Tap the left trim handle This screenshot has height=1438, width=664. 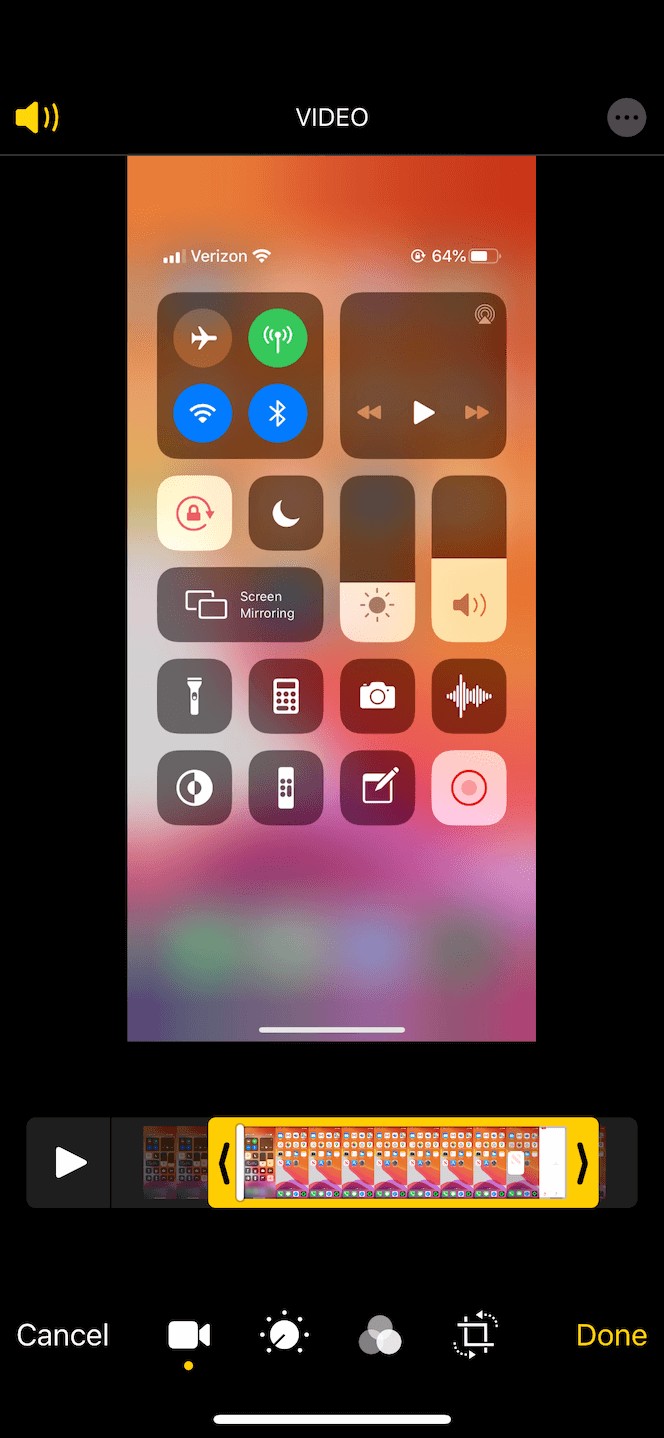(x=223, y=1162)
